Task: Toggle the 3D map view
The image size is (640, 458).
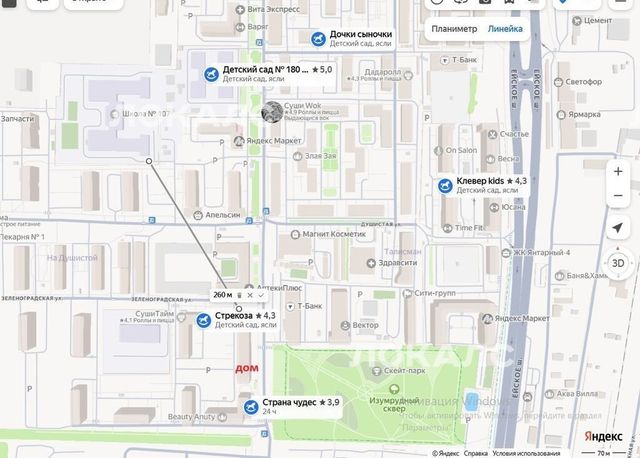Action: [x=618, y=264]
